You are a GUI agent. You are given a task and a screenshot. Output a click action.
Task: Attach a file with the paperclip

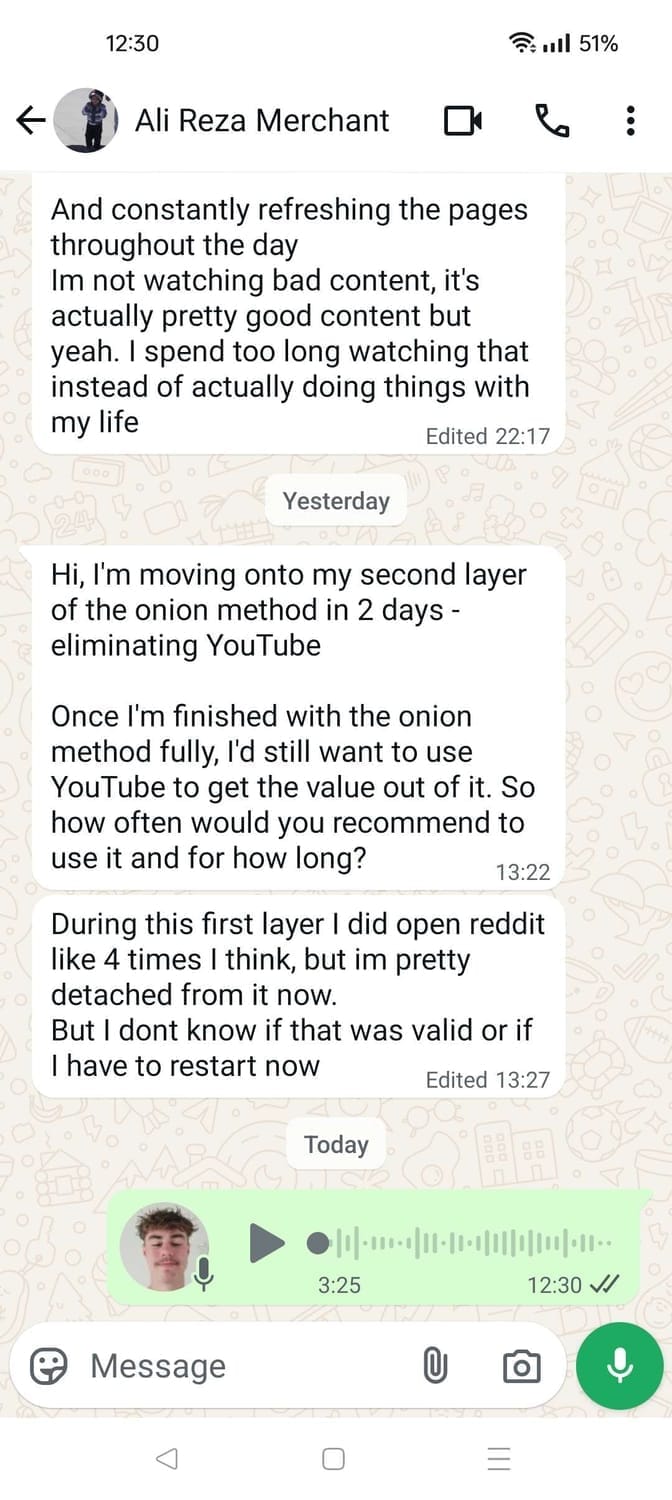pos(435,1366)
